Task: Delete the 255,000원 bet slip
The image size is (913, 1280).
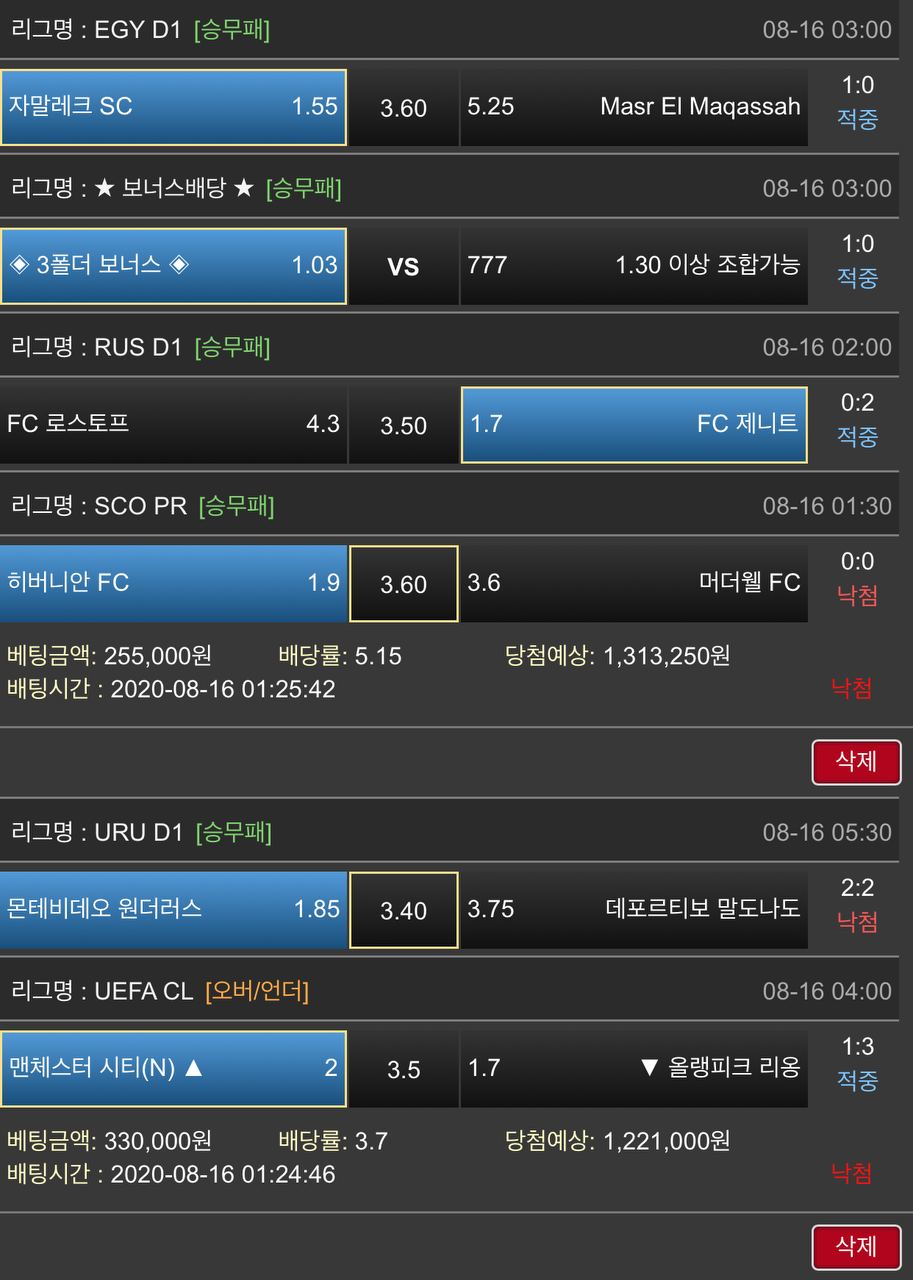Action: tap(855, 762)
